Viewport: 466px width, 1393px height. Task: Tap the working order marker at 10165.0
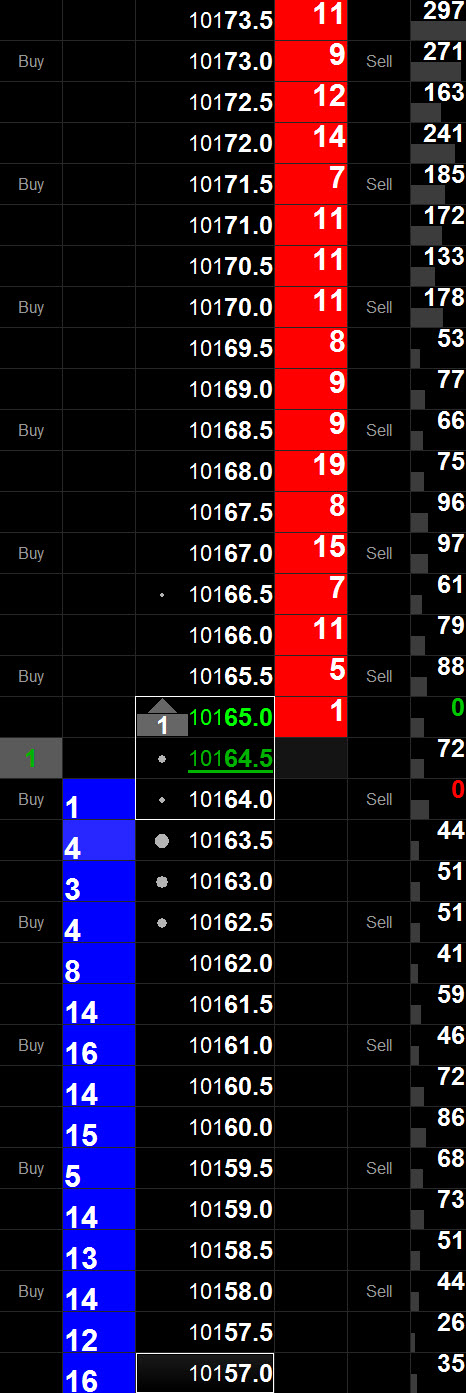tap(162, 718)
